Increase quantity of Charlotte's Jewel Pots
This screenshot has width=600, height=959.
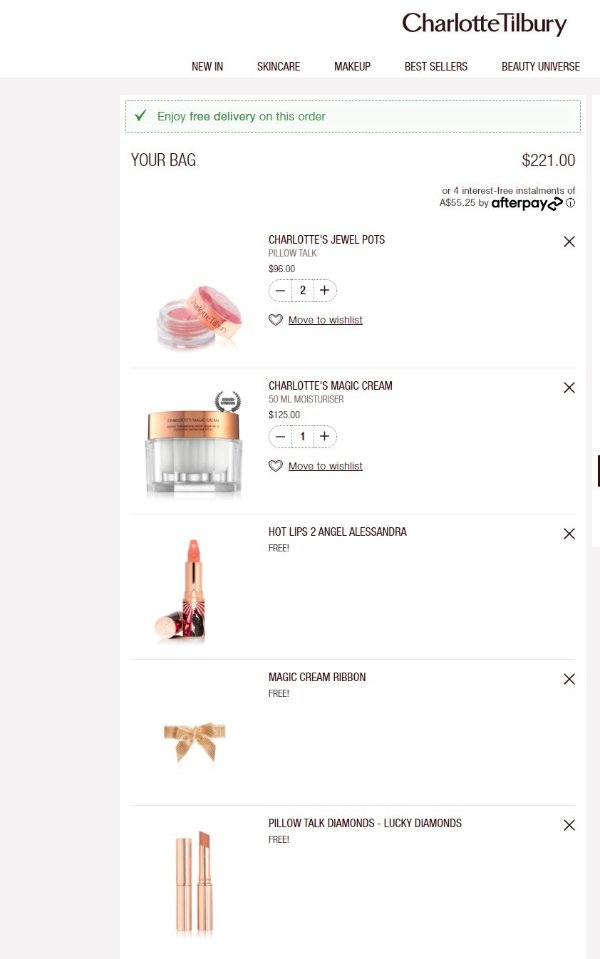pos(324,290)
